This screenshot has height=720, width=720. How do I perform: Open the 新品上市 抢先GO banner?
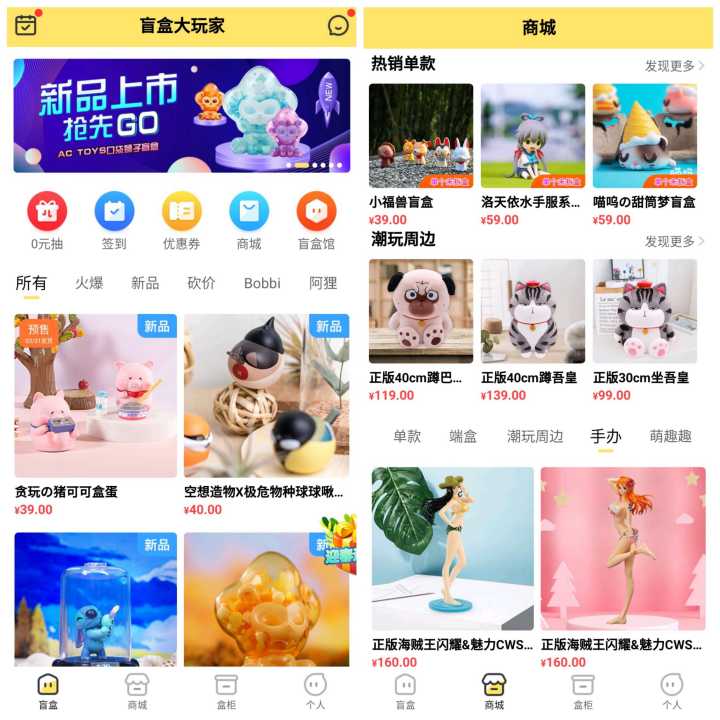coord(182,115)
